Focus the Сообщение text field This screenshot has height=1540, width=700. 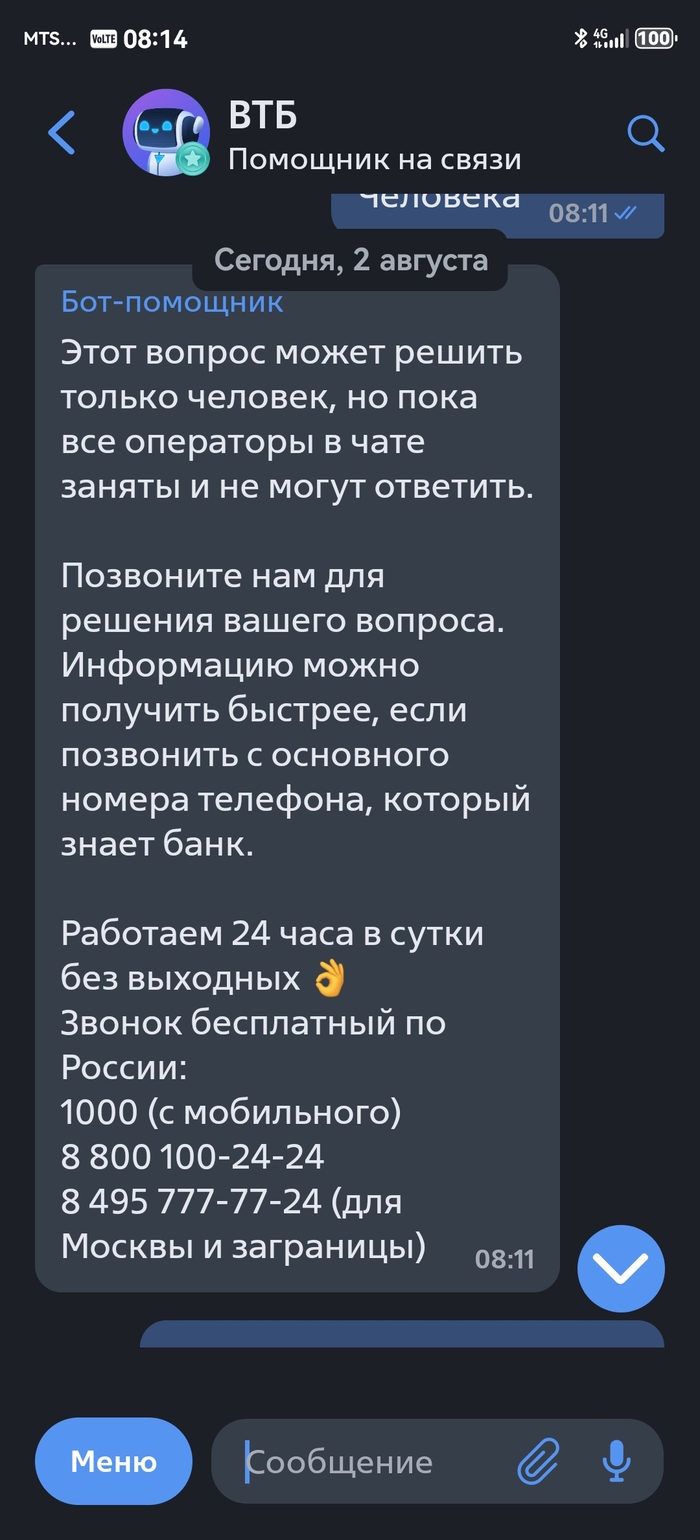370,1462
